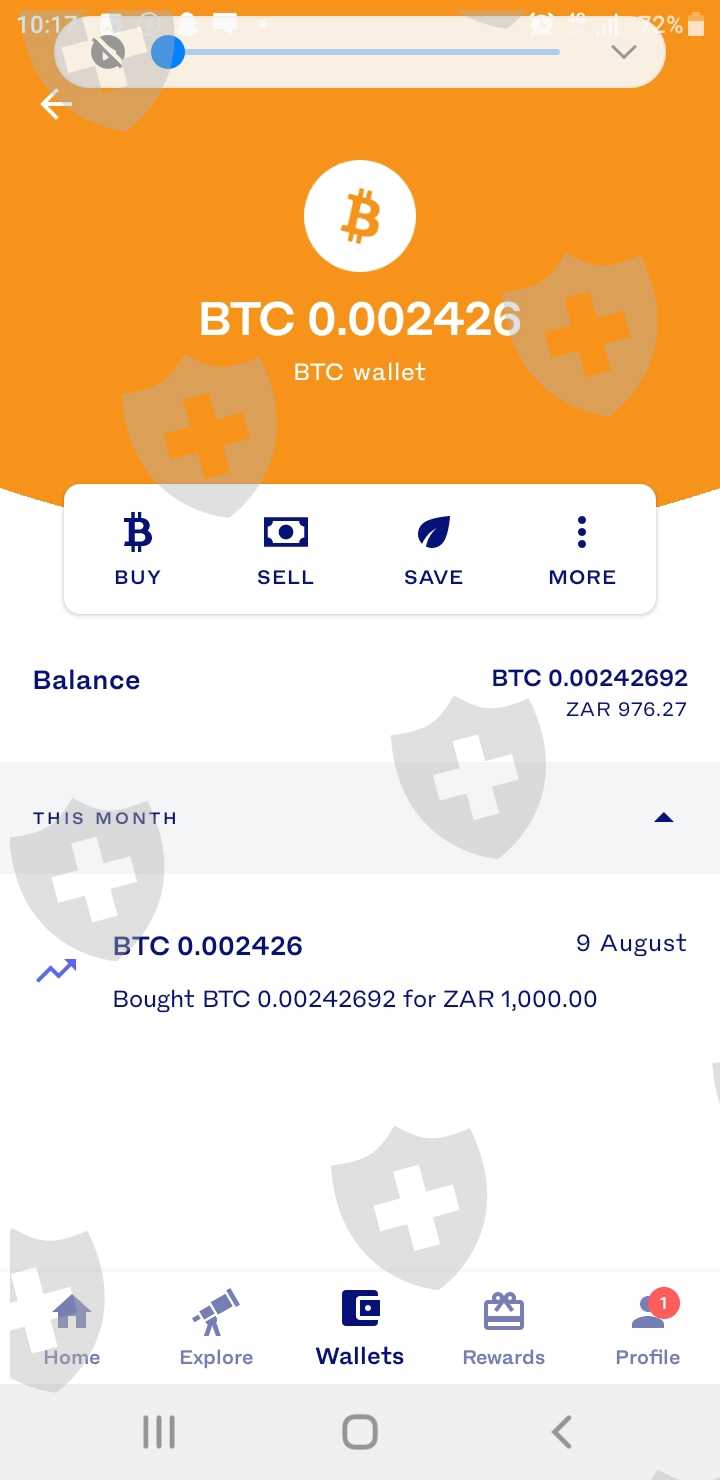Switch to the Home tab
Image resolution: width=720 pixels, height=1480 pixels.
coord(72,1330)
